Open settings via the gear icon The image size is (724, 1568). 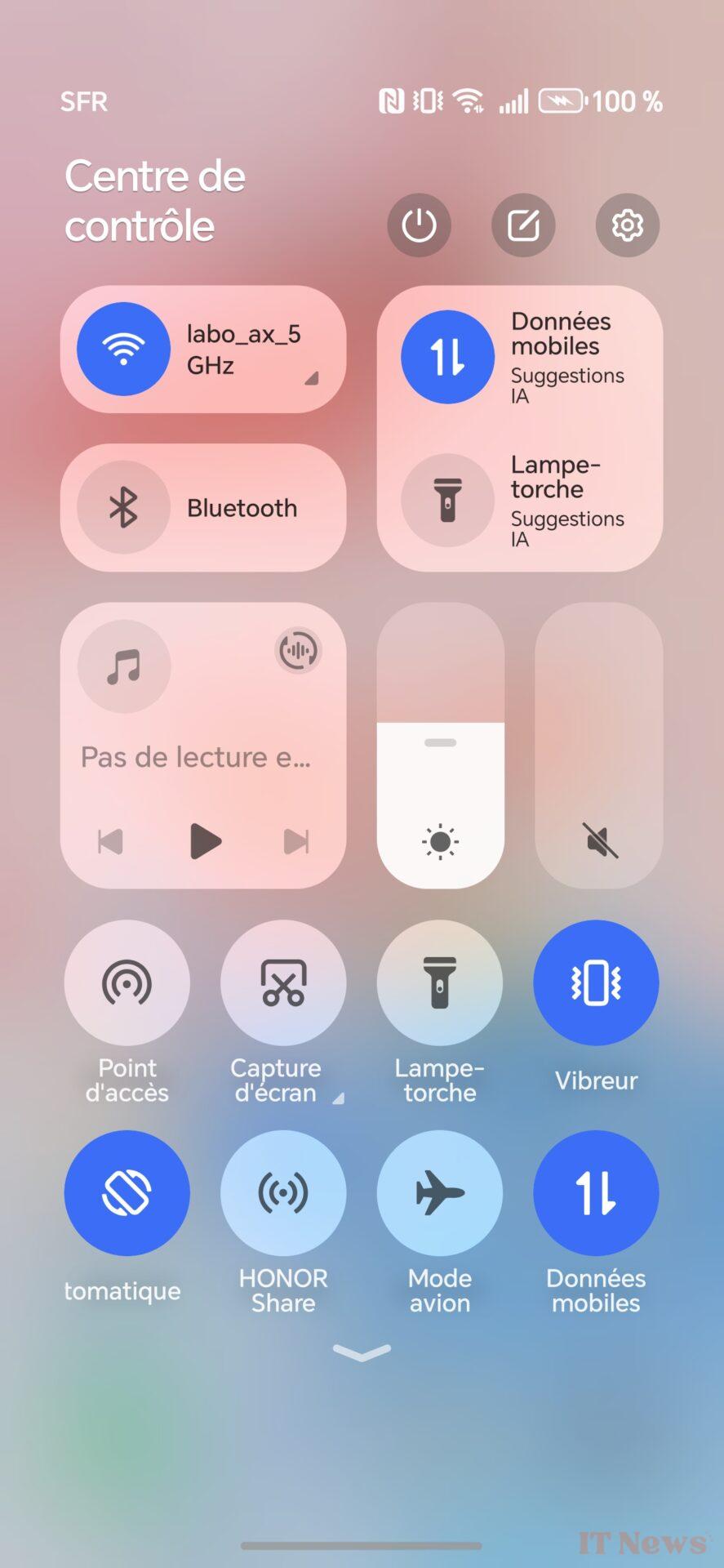pos(627,225)
